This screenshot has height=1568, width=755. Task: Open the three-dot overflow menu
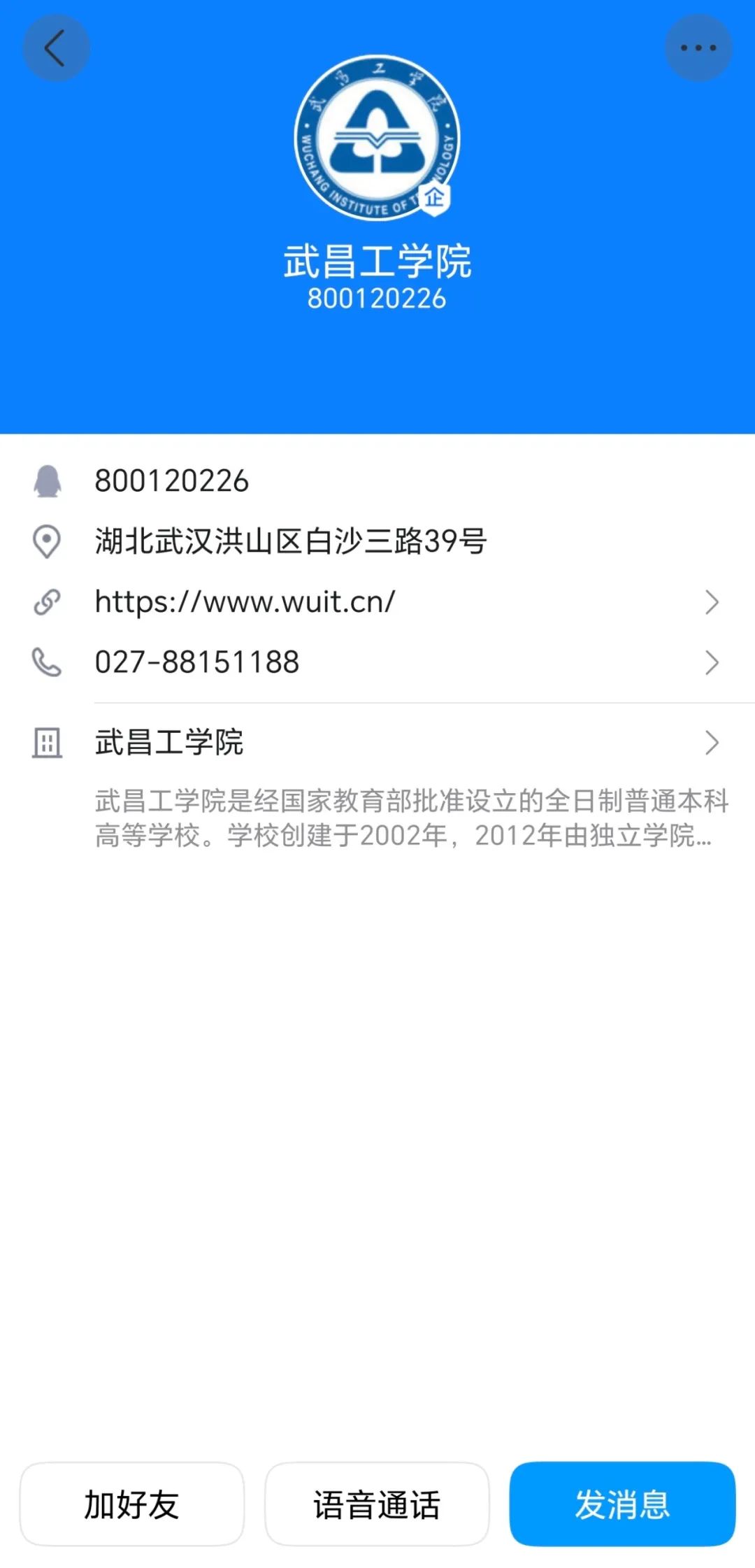pos(698,48)
